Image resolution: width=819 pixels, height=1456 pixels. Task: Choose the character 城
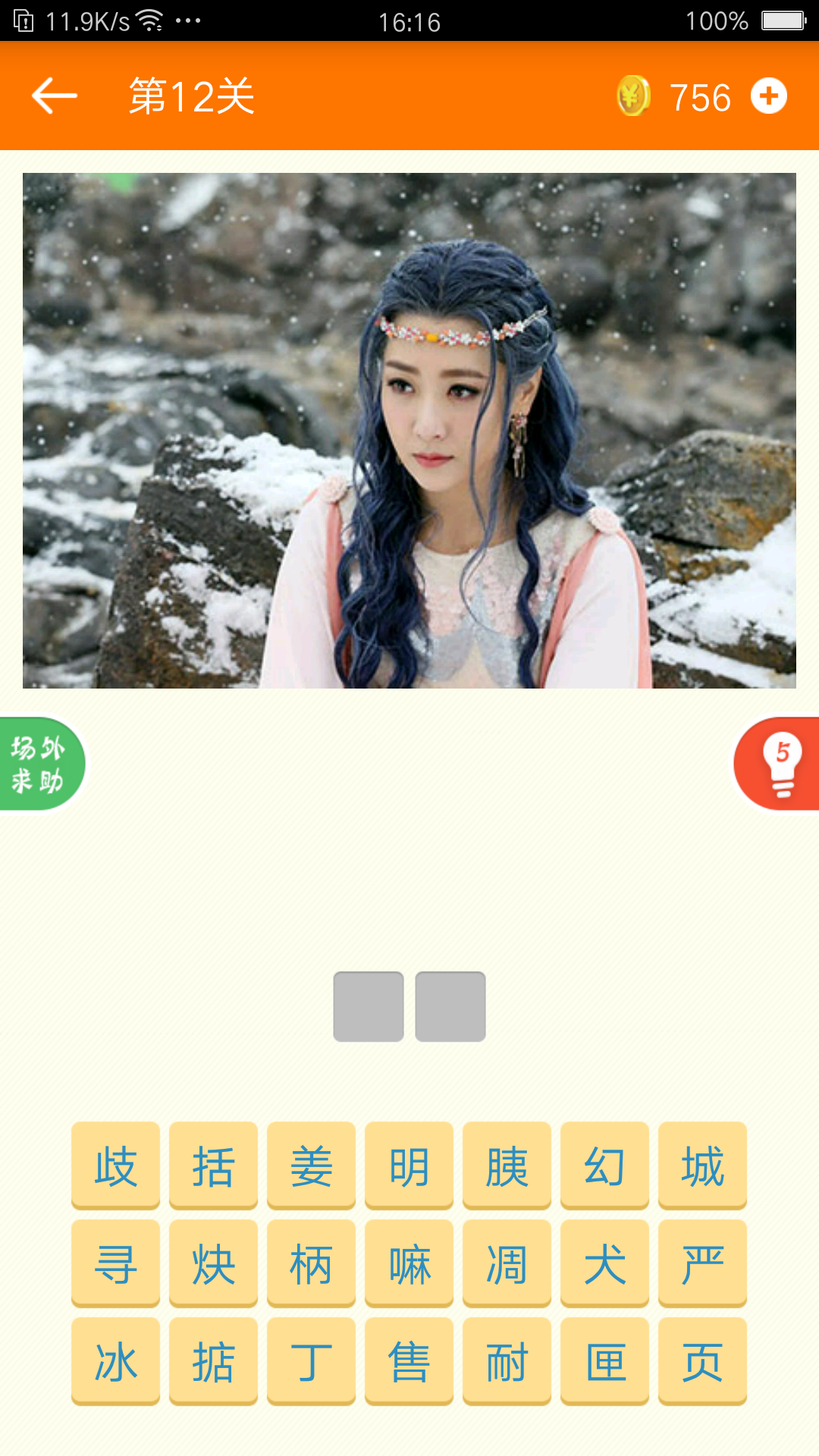coord(702,1166)
